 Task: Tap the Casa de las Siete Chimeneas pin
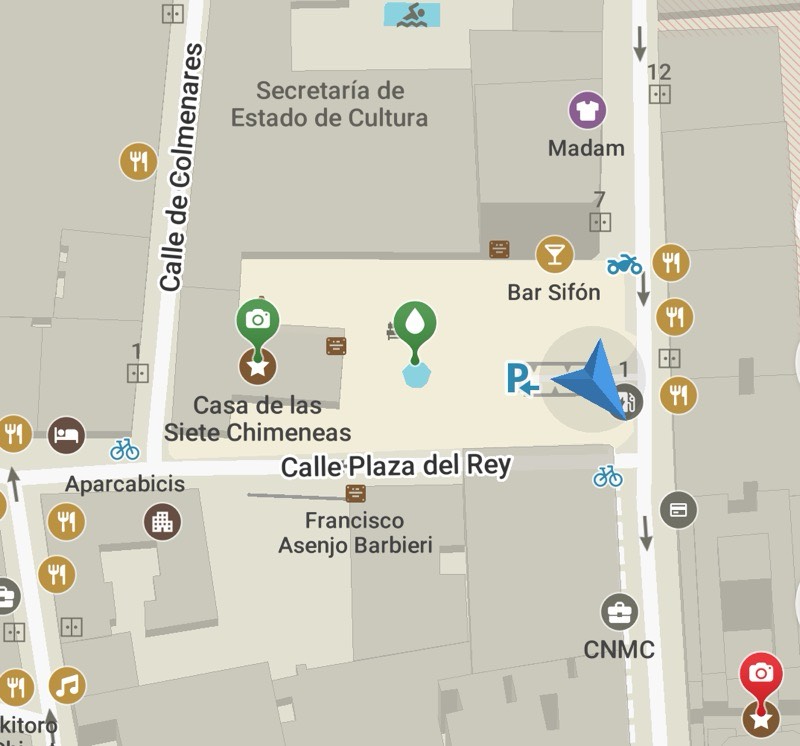[x=258, y=320]
